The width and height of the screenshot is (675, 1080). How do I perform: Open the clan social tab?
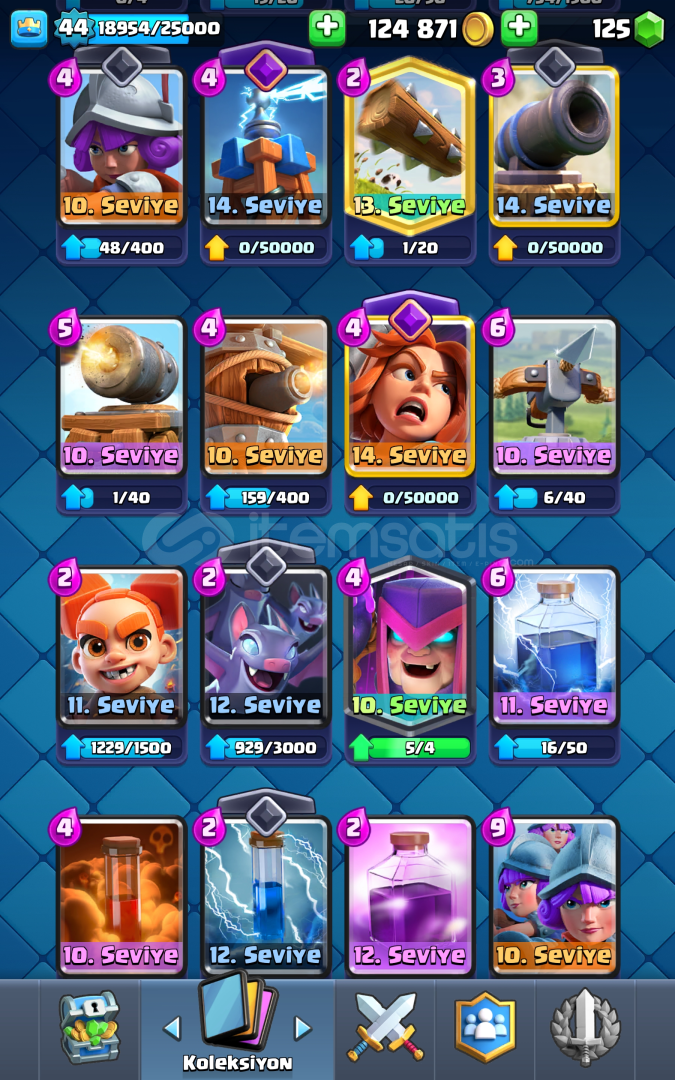[x=485, y=1027]
